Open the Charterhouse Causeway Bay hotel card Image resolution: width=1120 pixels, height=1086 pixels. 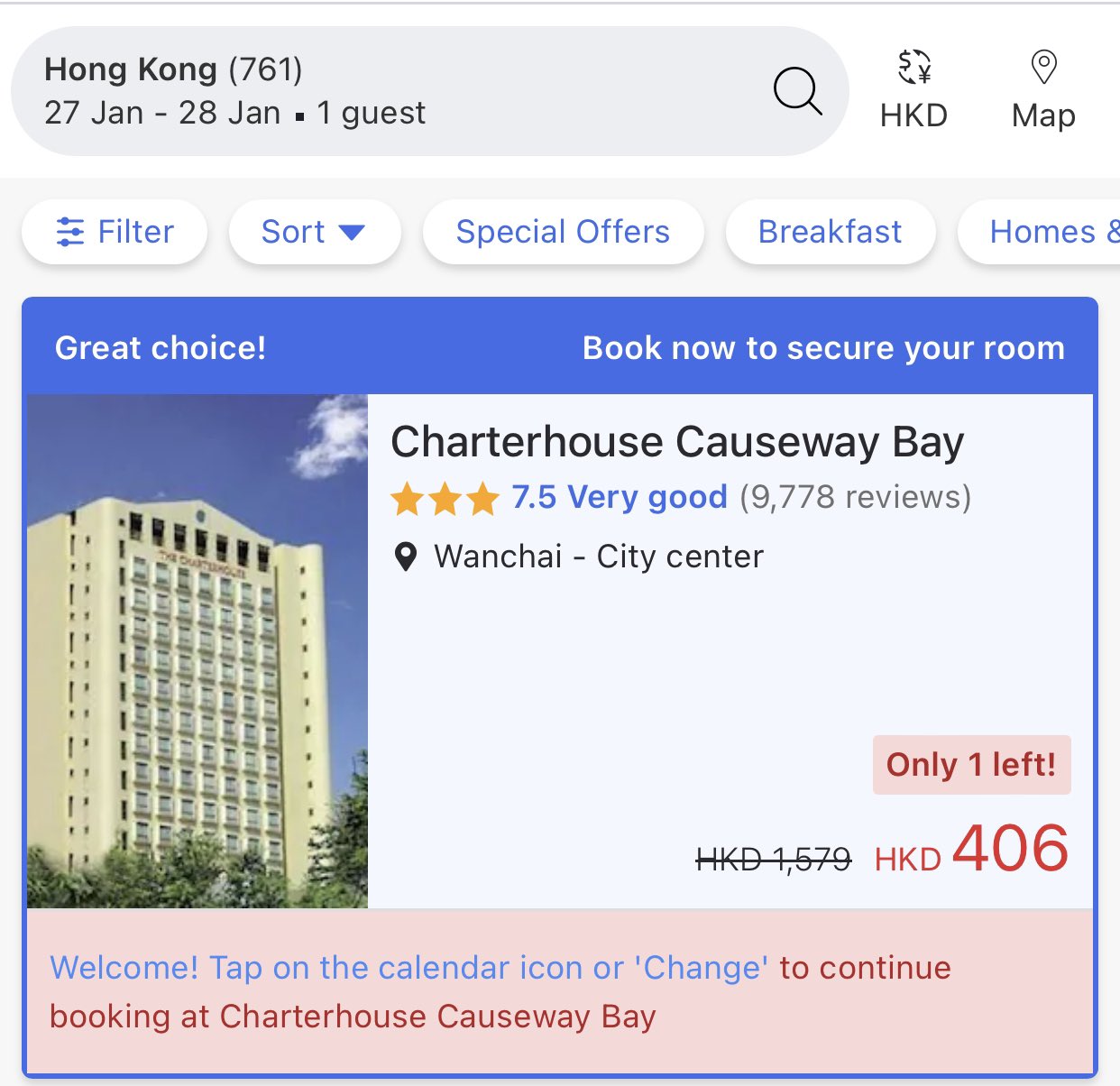coord(676,443)
